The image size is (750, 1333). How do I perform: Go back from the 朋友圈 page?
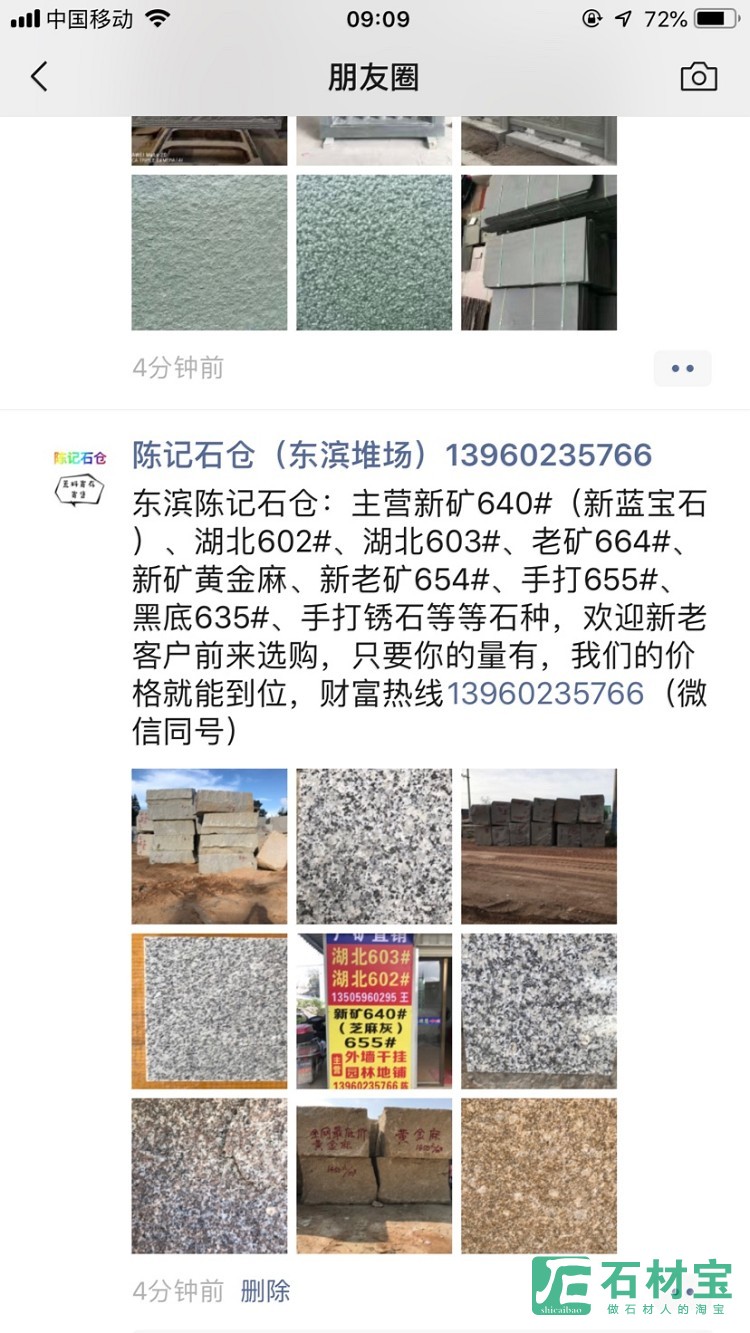tap(40, 77)
